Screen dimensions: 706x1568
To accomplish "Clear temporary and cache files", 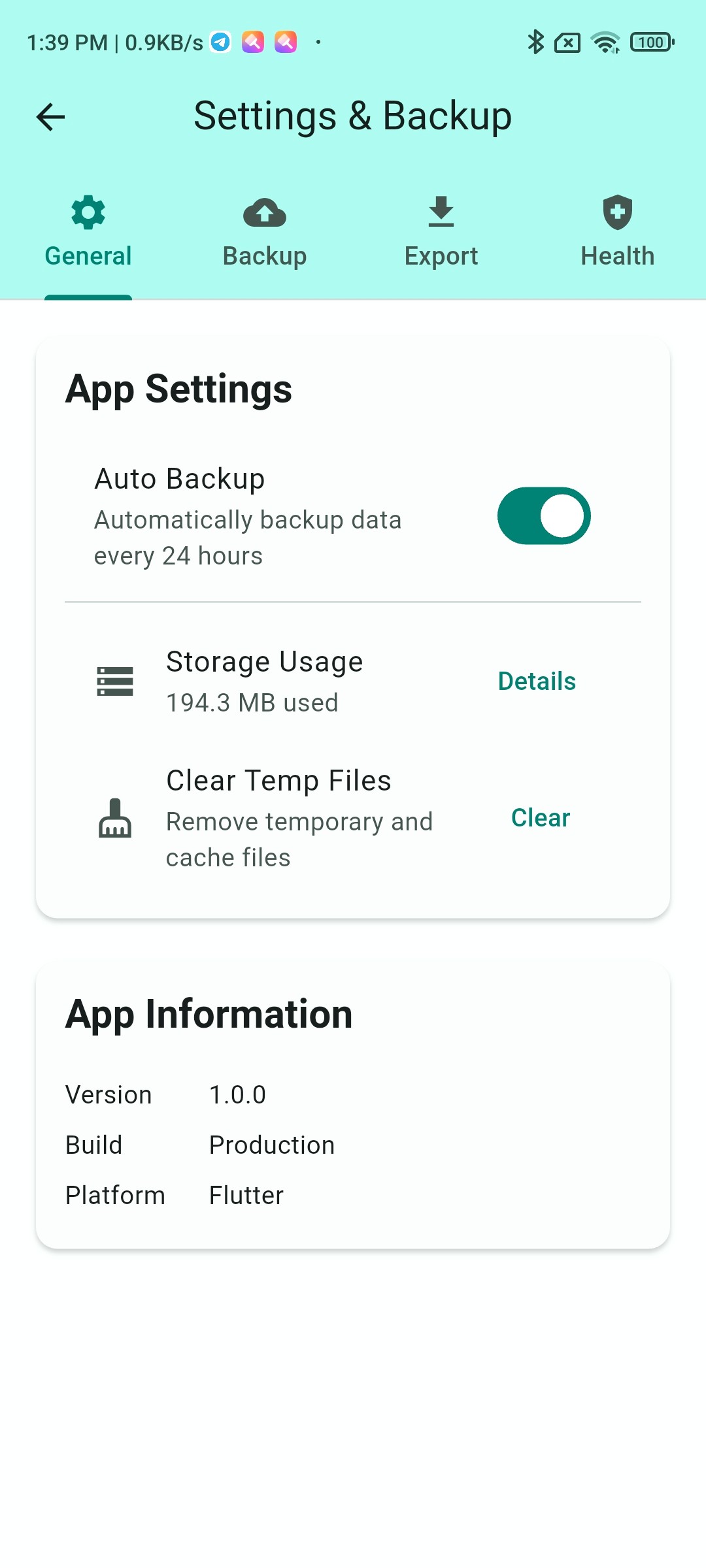I will point(541,817).
